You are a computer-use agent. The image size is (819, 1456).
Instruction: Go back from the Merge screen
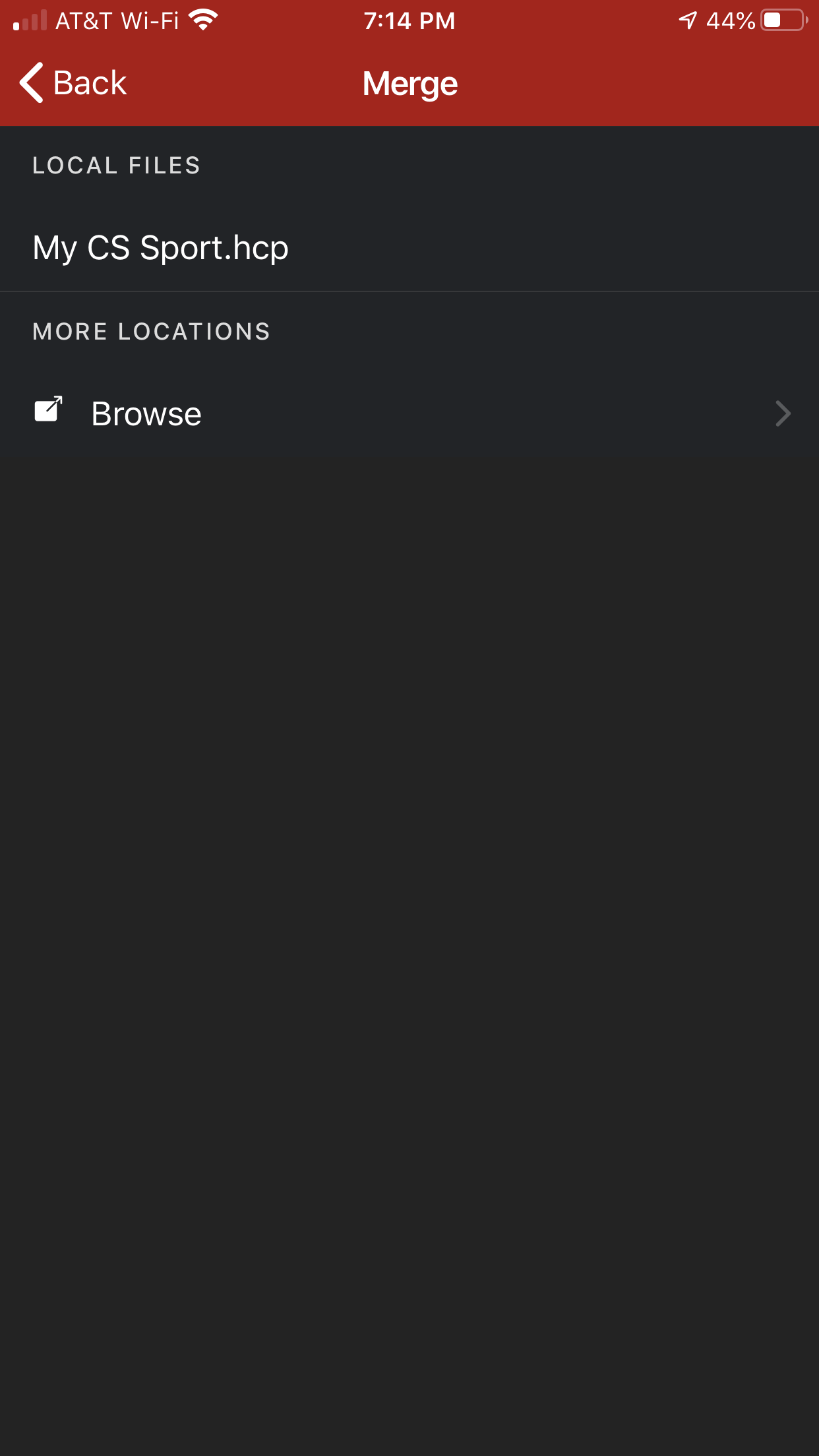pyautogui.click(x=73, y=83)
